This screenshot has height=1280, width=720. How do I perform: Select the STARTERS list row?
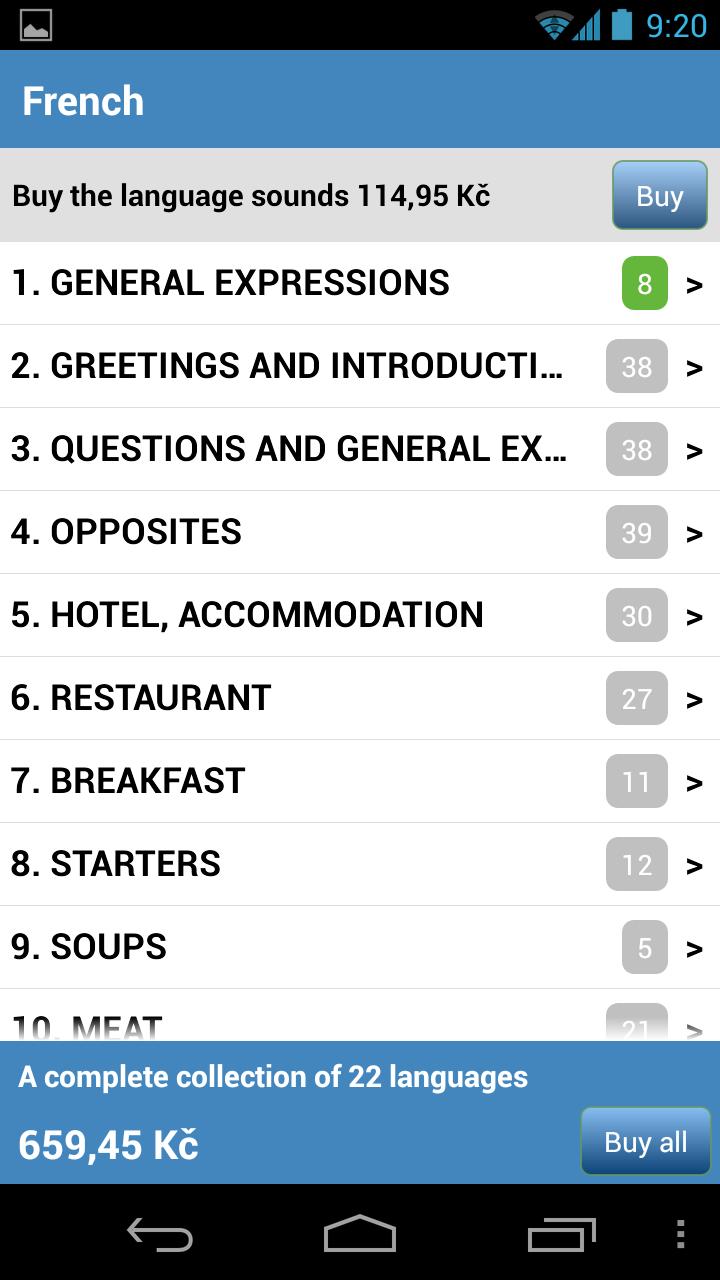pos(300,864)
